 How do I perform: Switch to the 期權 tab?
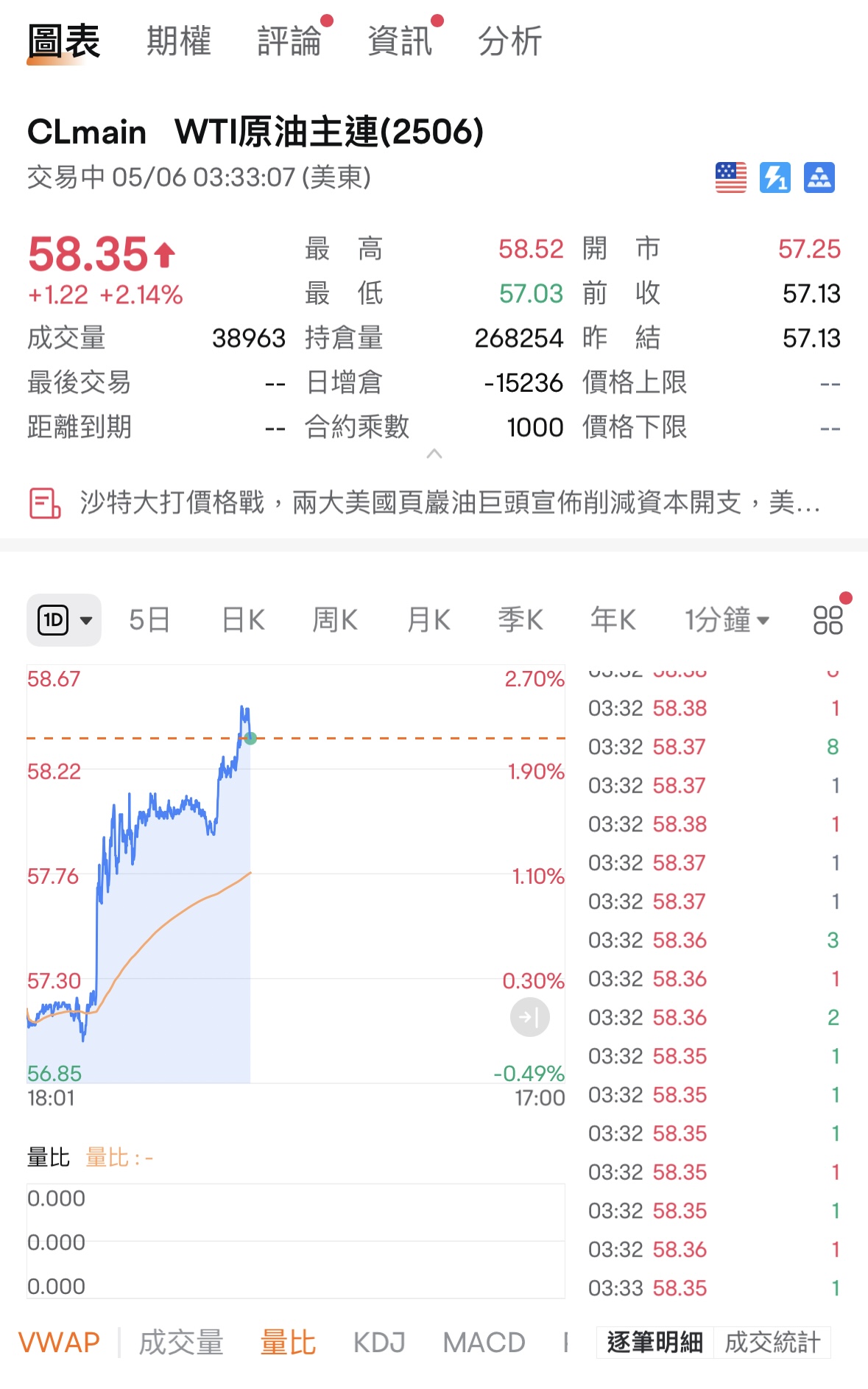pyautogui.click(x=178, y=42)
